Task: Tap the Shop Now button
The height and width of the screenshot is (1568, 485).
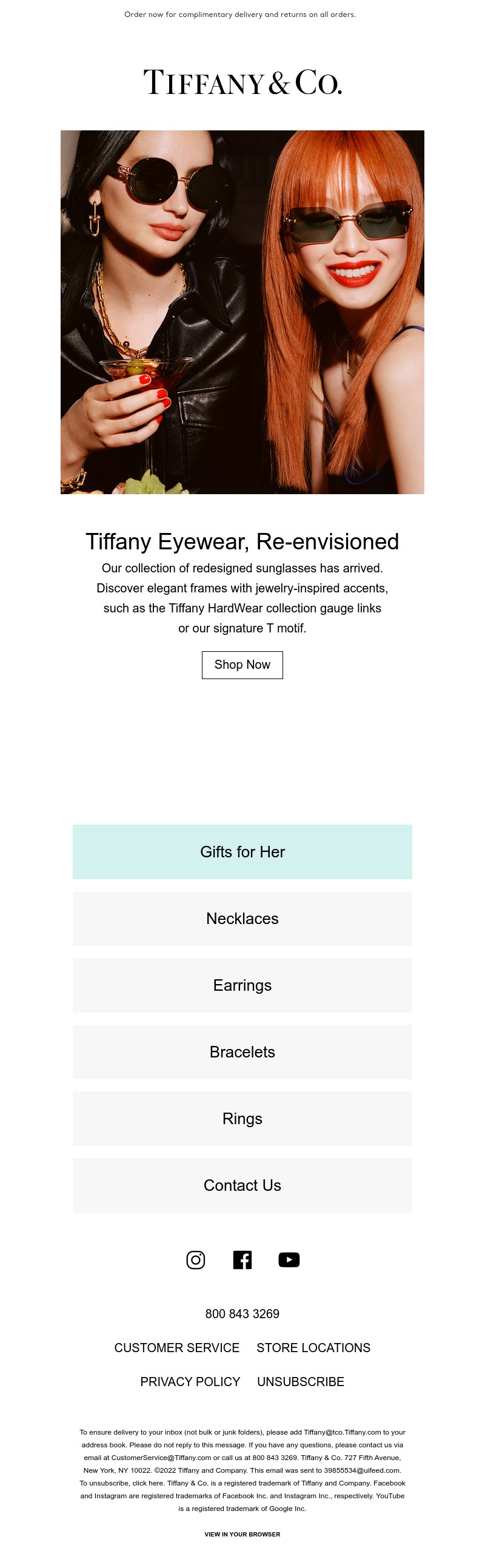Action: [242, 665]
